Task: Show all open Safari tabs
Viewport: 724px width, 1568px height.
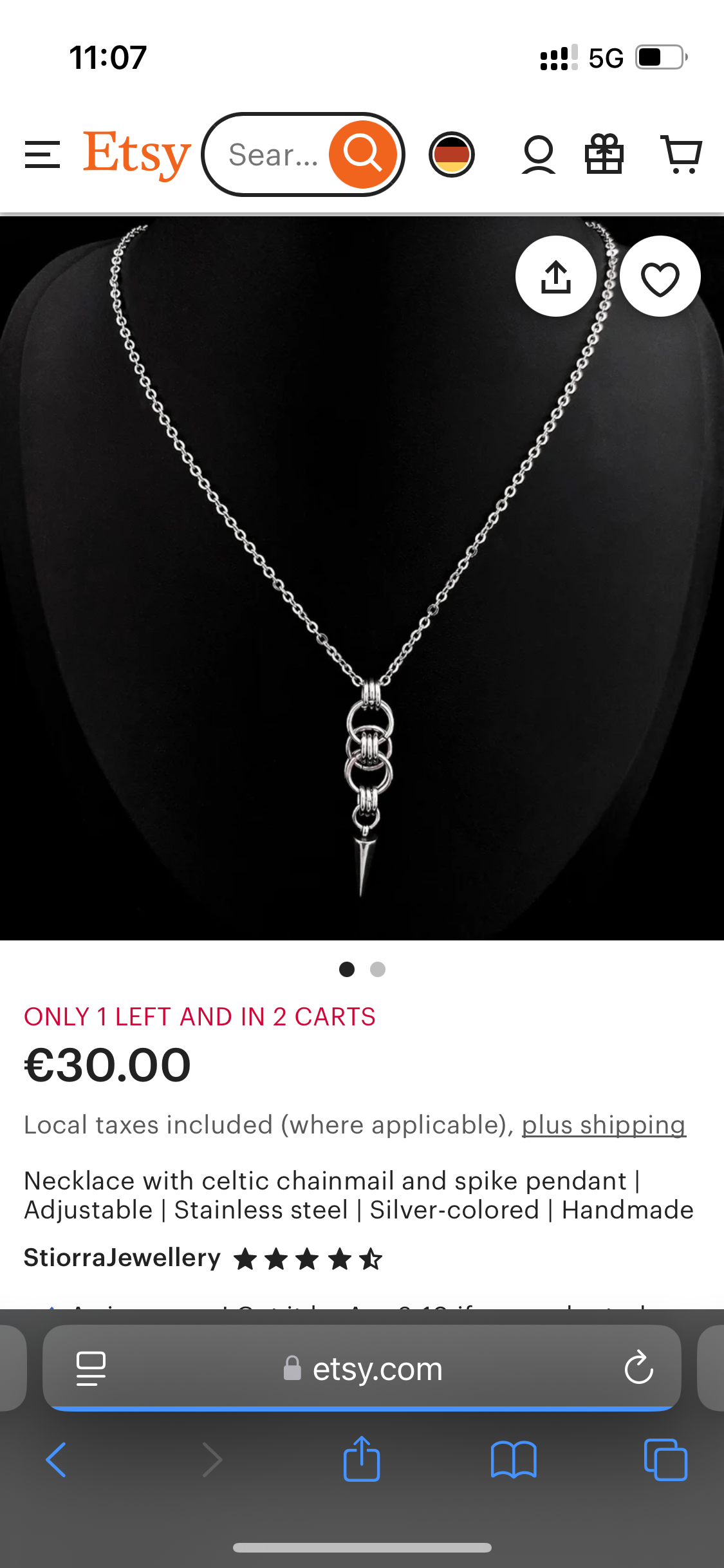Action: 665,1460
